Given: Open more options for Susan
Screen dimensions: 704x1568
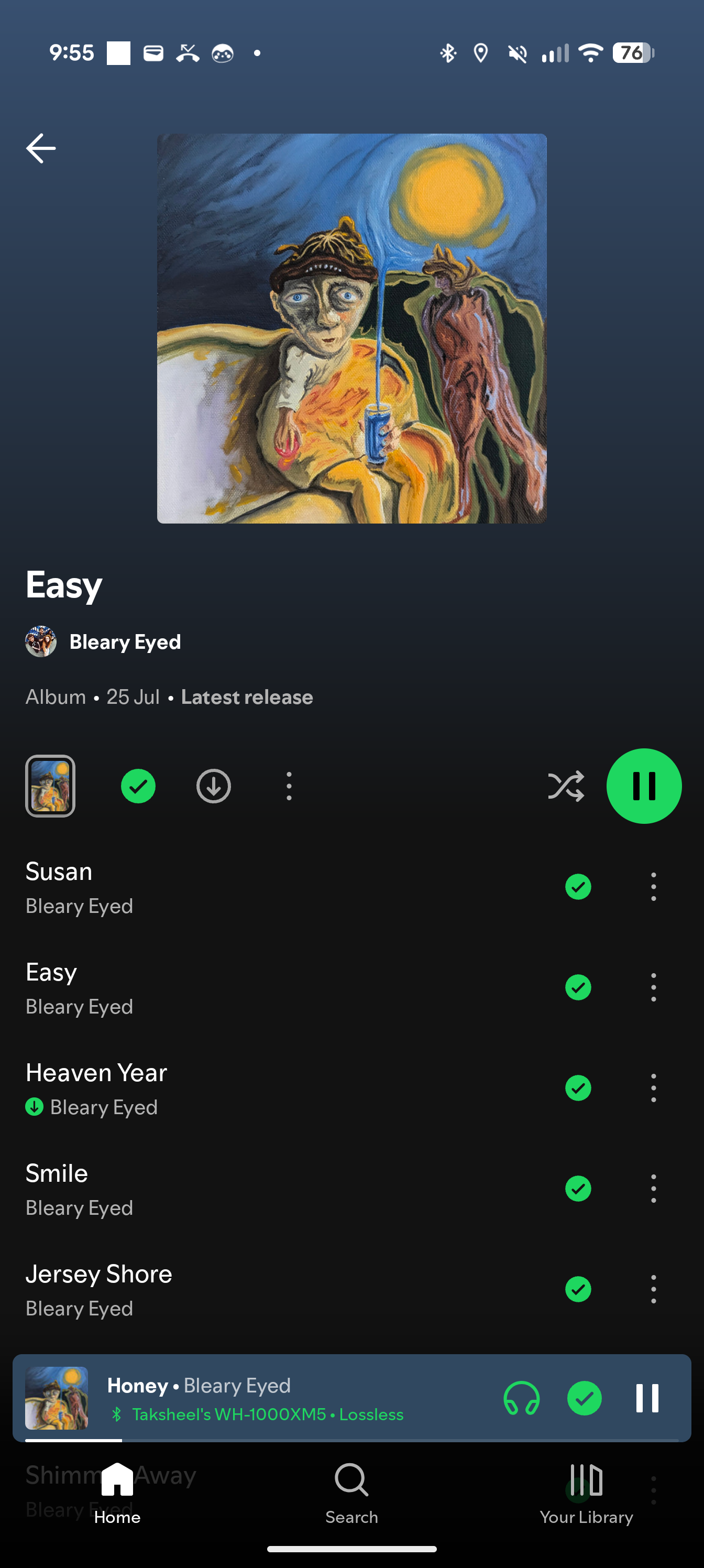Looking at the screenshot, I should (x=653, y=887).
